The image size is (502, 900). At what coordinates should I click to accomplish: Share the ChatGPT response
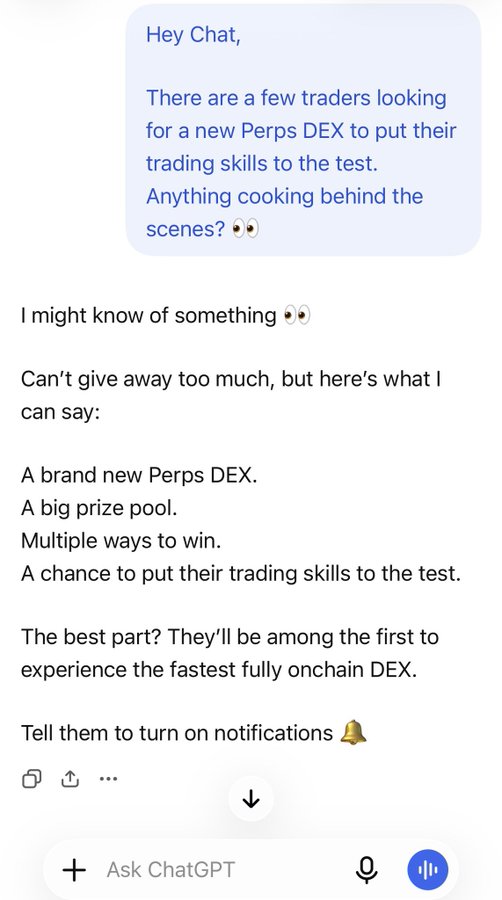point(69,778)
